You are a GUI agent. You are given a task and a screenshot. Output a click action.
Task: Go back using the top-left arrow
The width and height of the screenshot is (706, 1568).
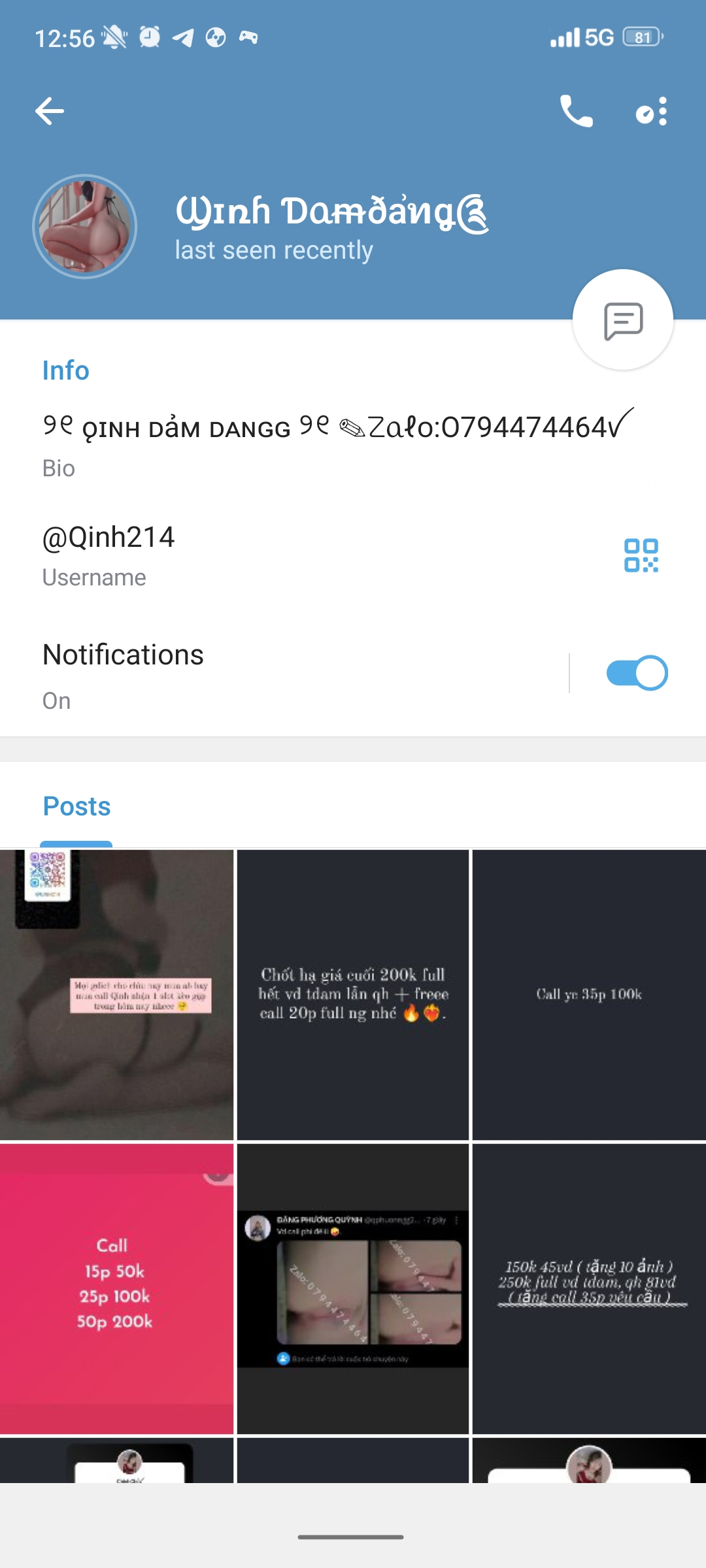50,111
